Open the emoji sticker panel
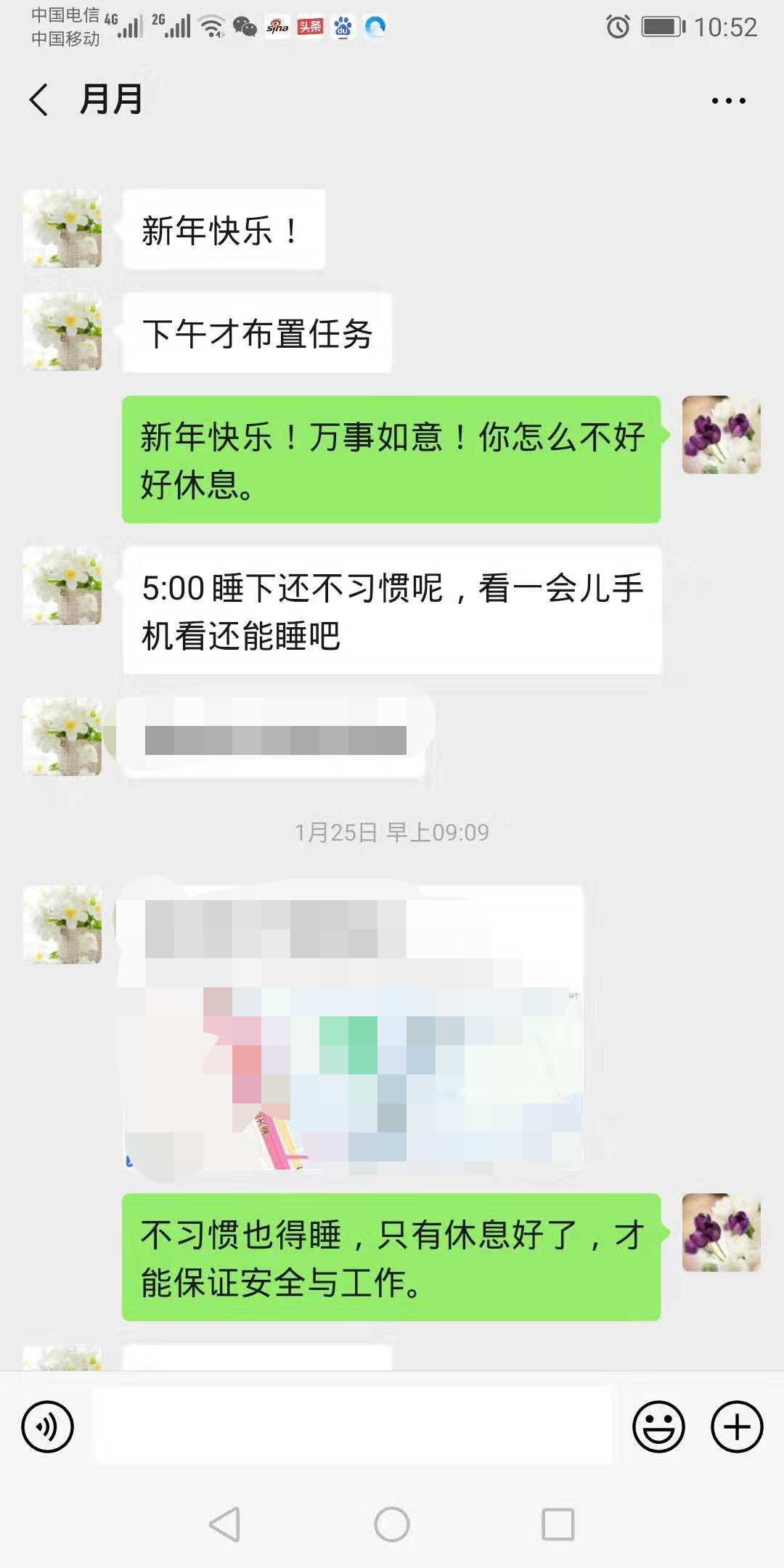 658,1426
